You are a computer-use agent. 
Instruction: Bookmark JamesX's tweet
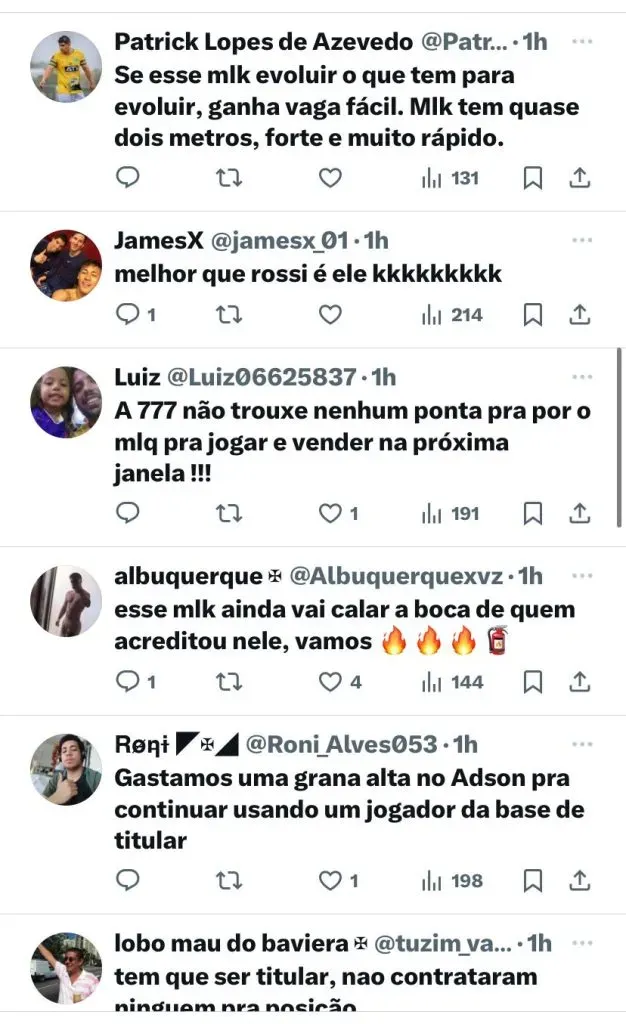pos(534,315)
